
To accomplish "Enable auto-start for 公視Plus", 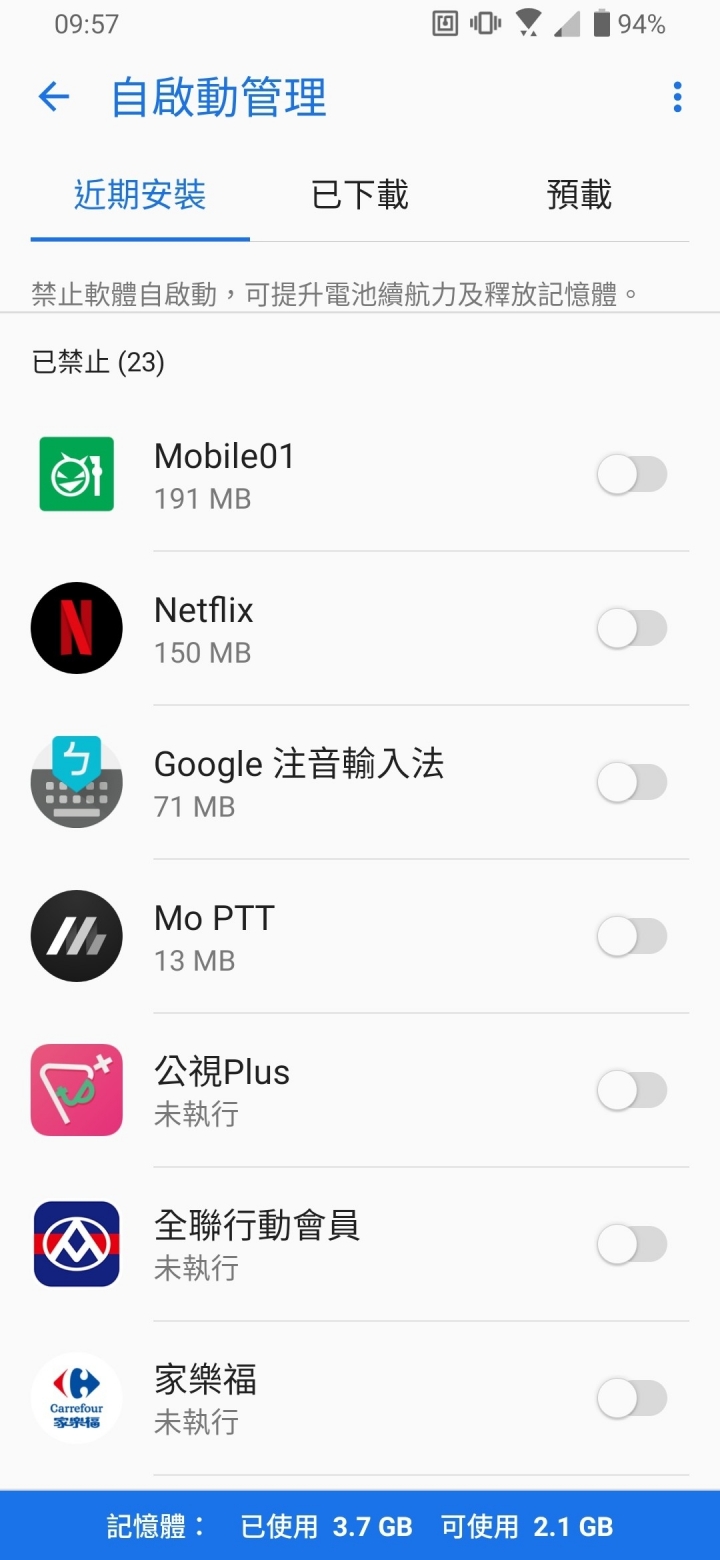I will click(631, 1090).
